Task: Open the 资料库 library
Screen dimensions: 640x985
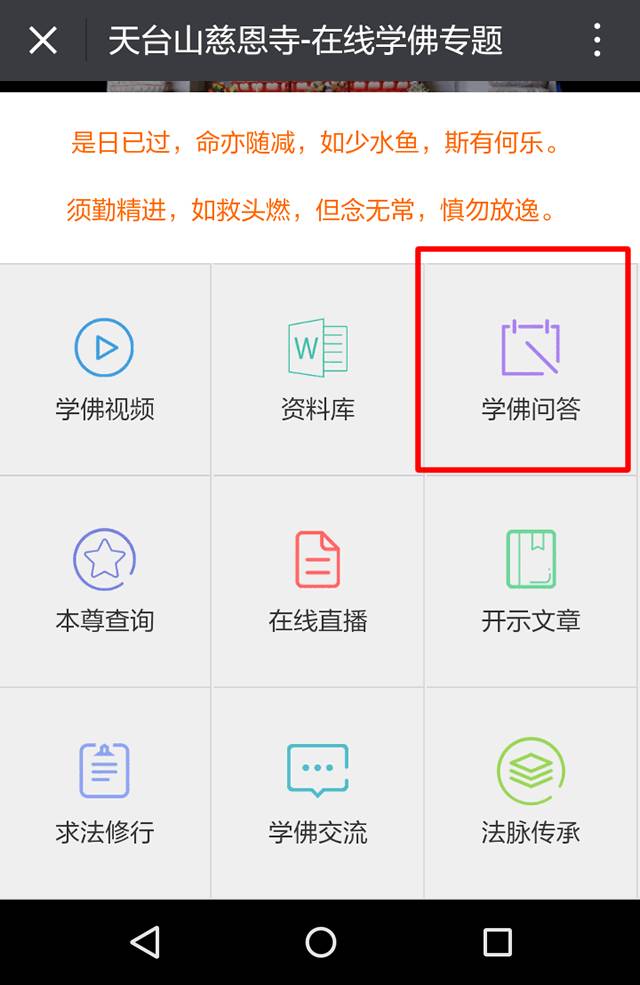Action: [x=318, y=369]
